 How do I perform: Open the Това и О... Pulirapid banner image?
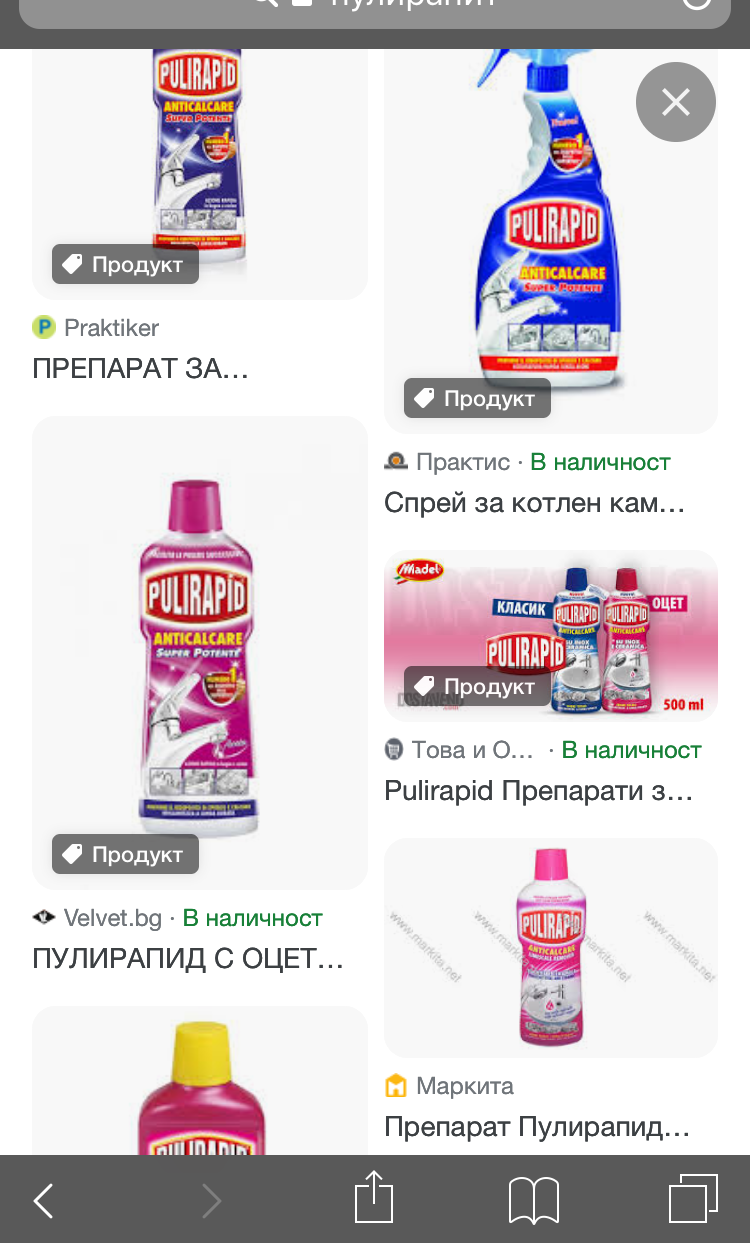(551, 636)
